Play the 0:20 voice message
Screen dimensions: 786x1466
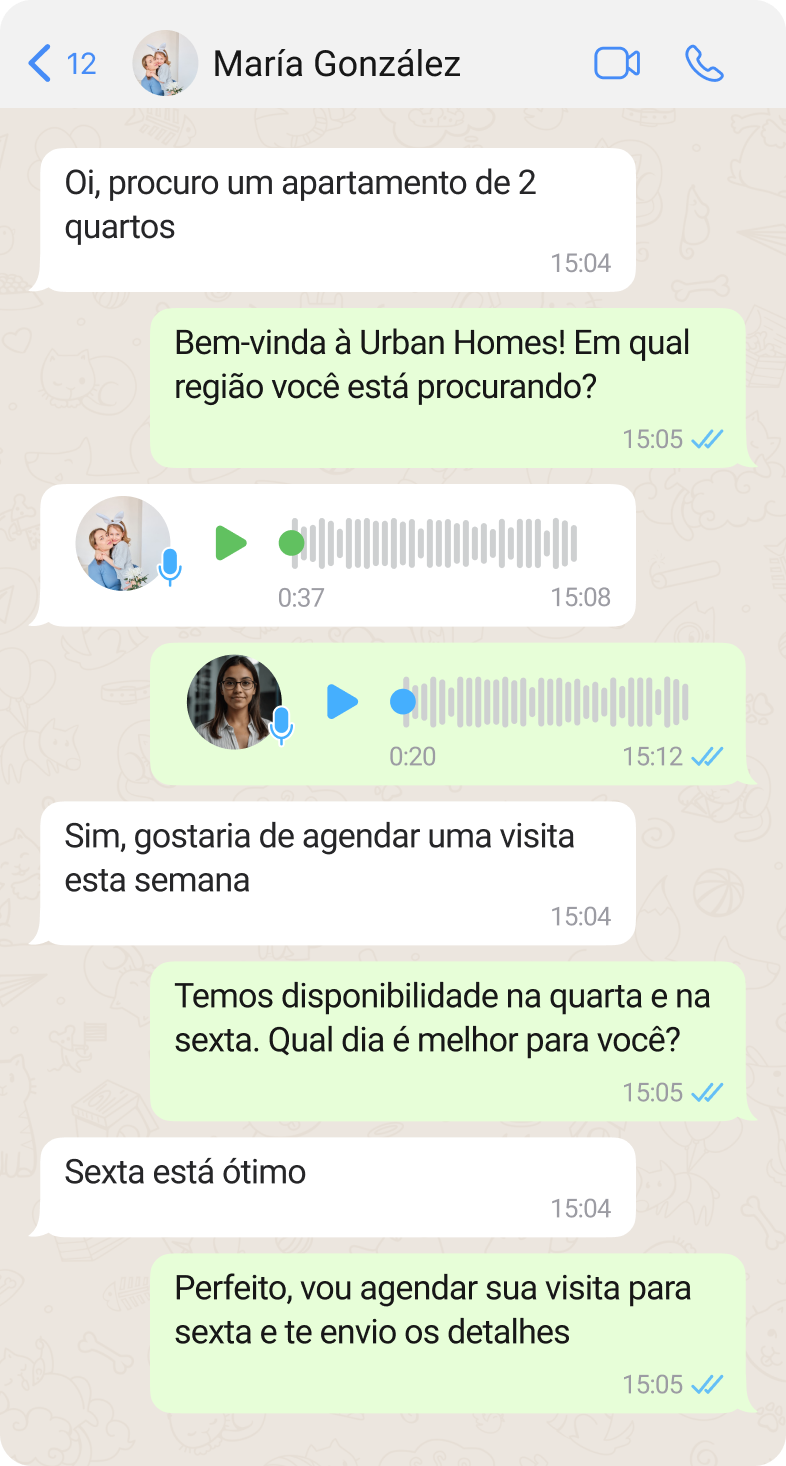click(x=342, y=701)
